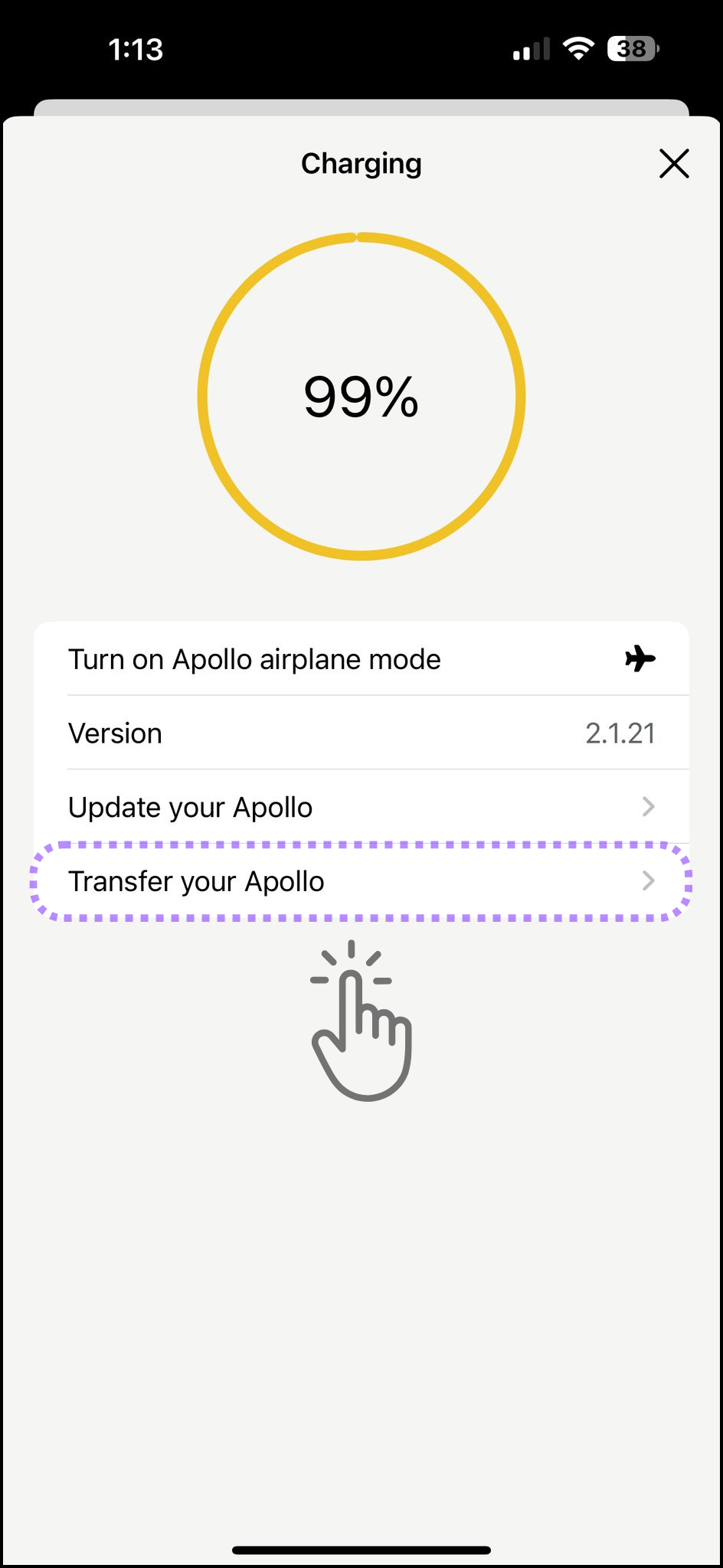Open Update your Apollo

(x=361, y=807)
